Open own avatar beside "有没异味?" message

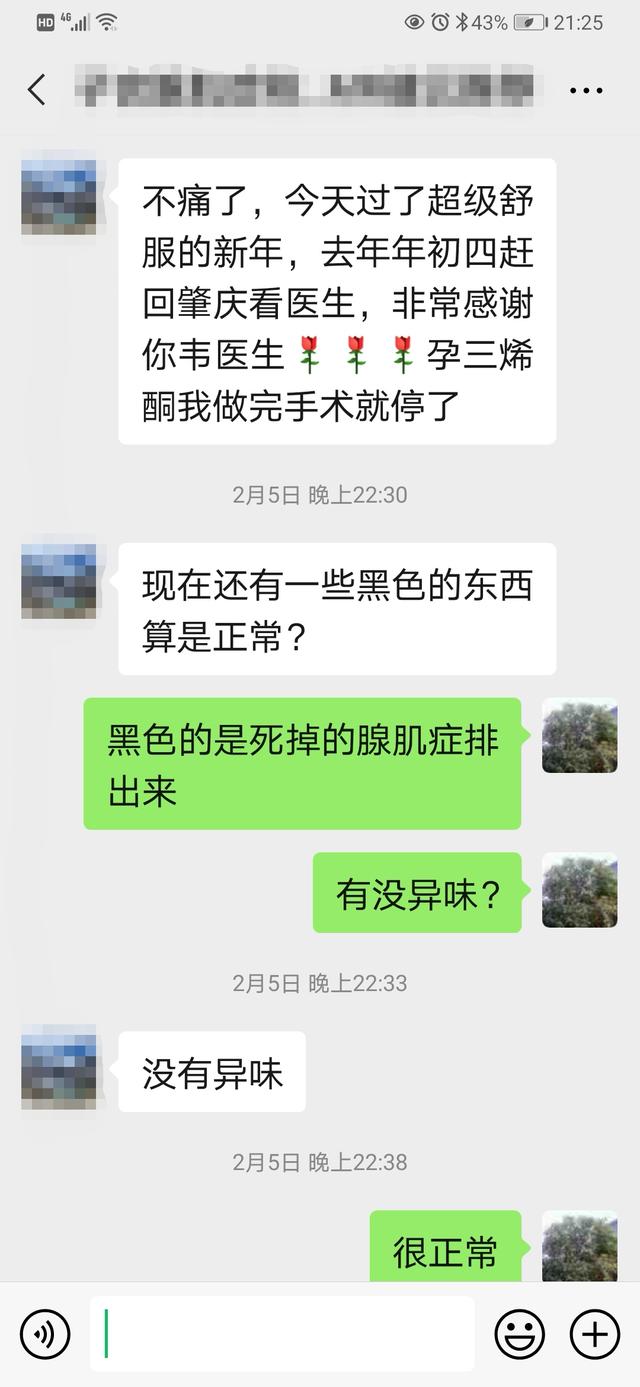pyautogui.click(x=579, y=890)
